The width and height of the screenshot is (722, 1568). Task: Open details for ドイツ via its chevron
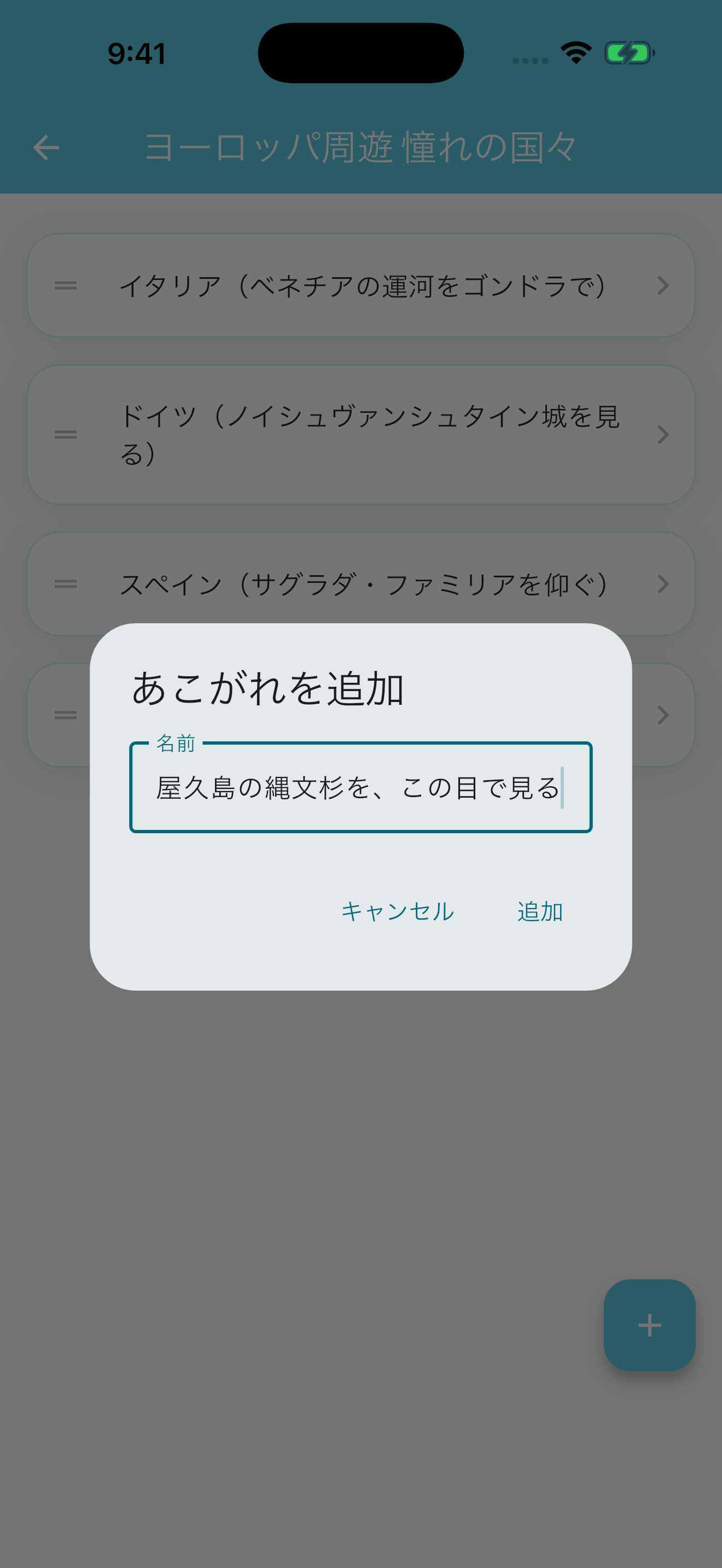663,434
